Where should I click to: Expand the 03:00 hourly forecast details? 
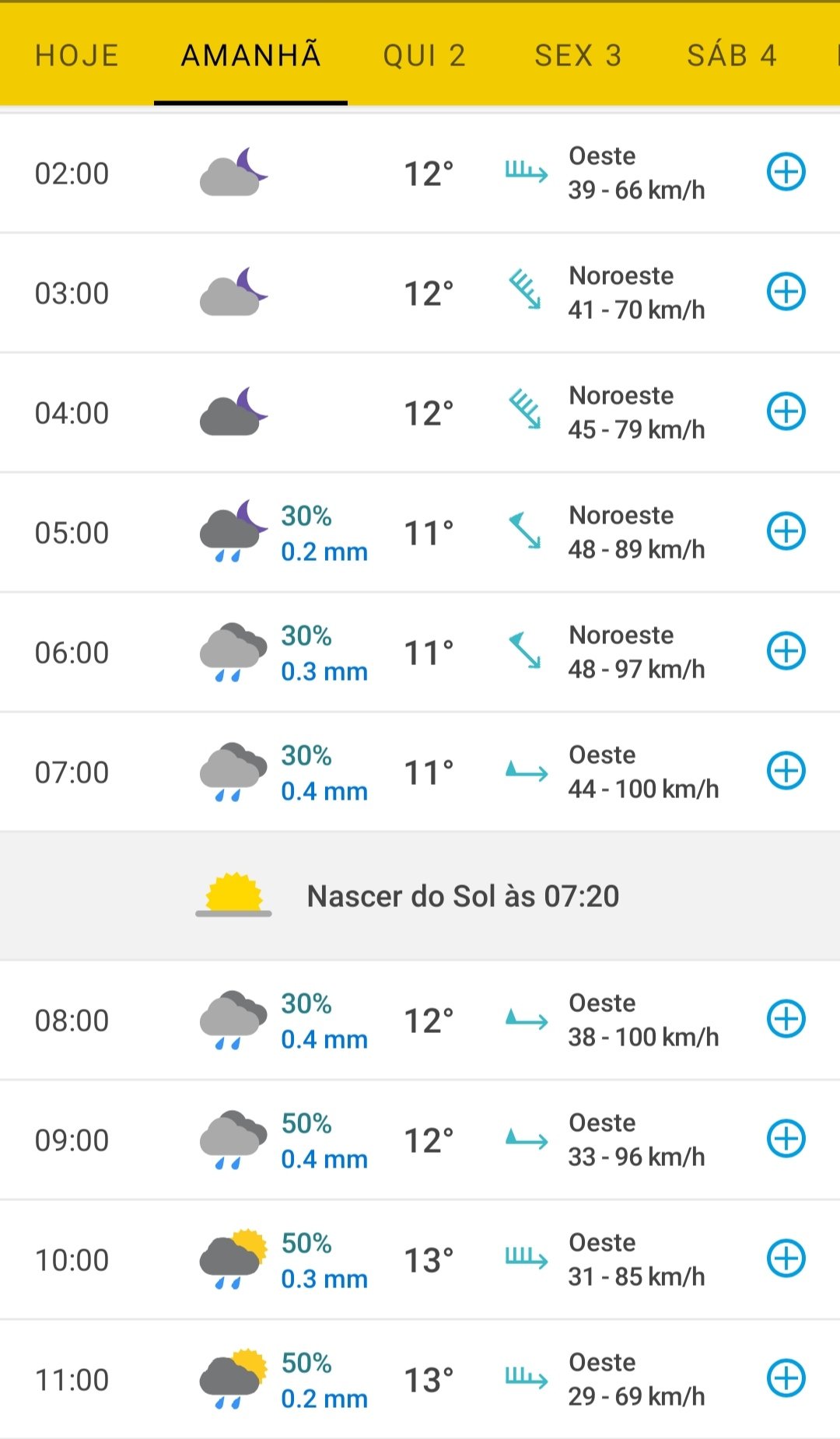[x=786, y=292]
